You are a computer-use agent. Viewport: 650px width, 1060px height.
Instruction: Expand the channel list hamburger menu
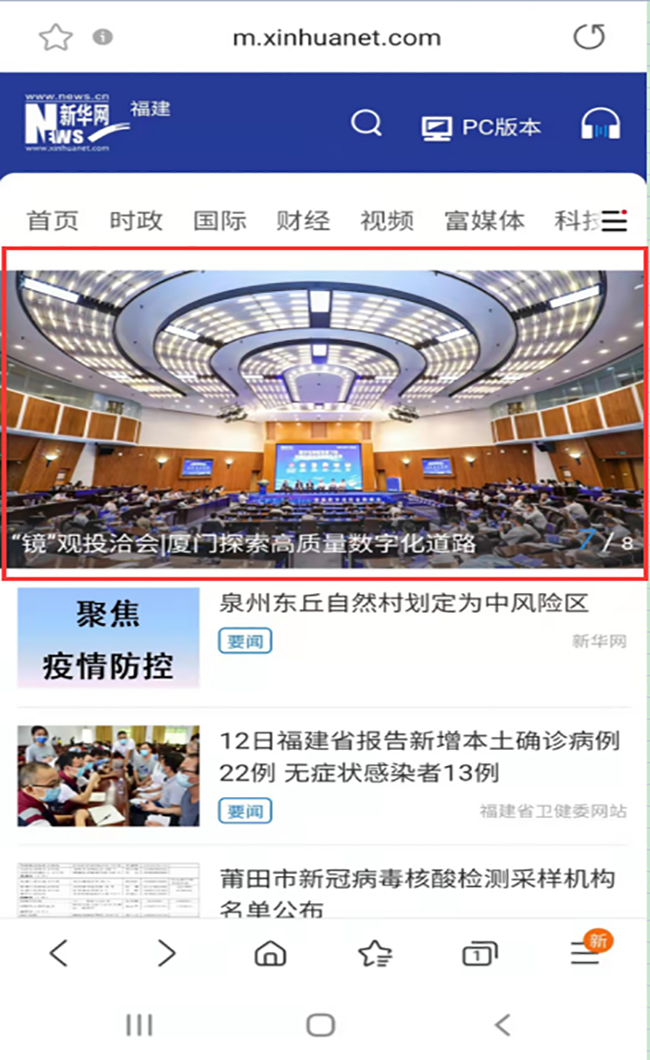(614, 221)
